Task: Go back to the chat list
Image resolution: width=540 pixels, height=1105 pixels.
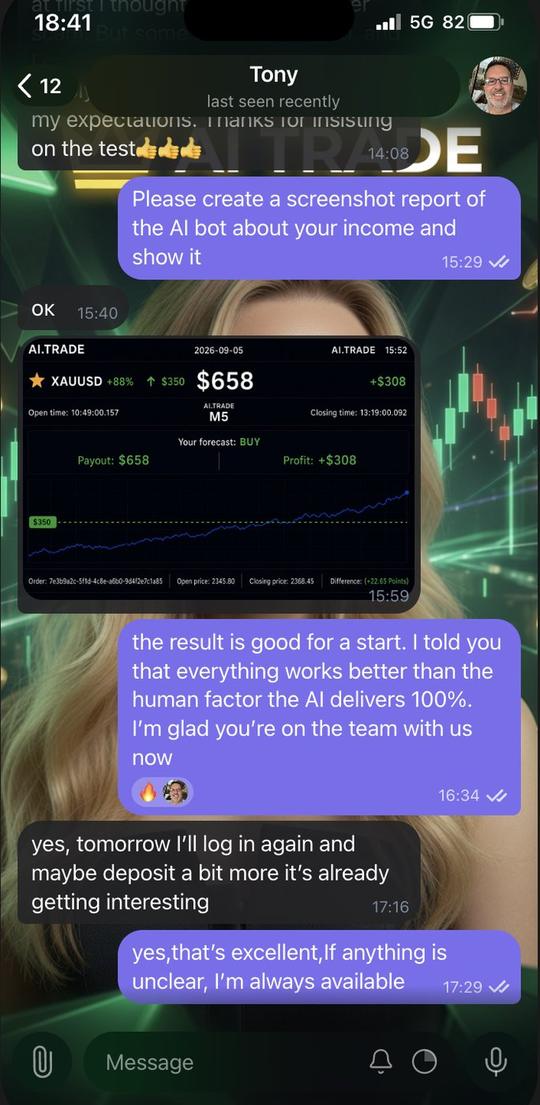Action: tap(40, 86)
